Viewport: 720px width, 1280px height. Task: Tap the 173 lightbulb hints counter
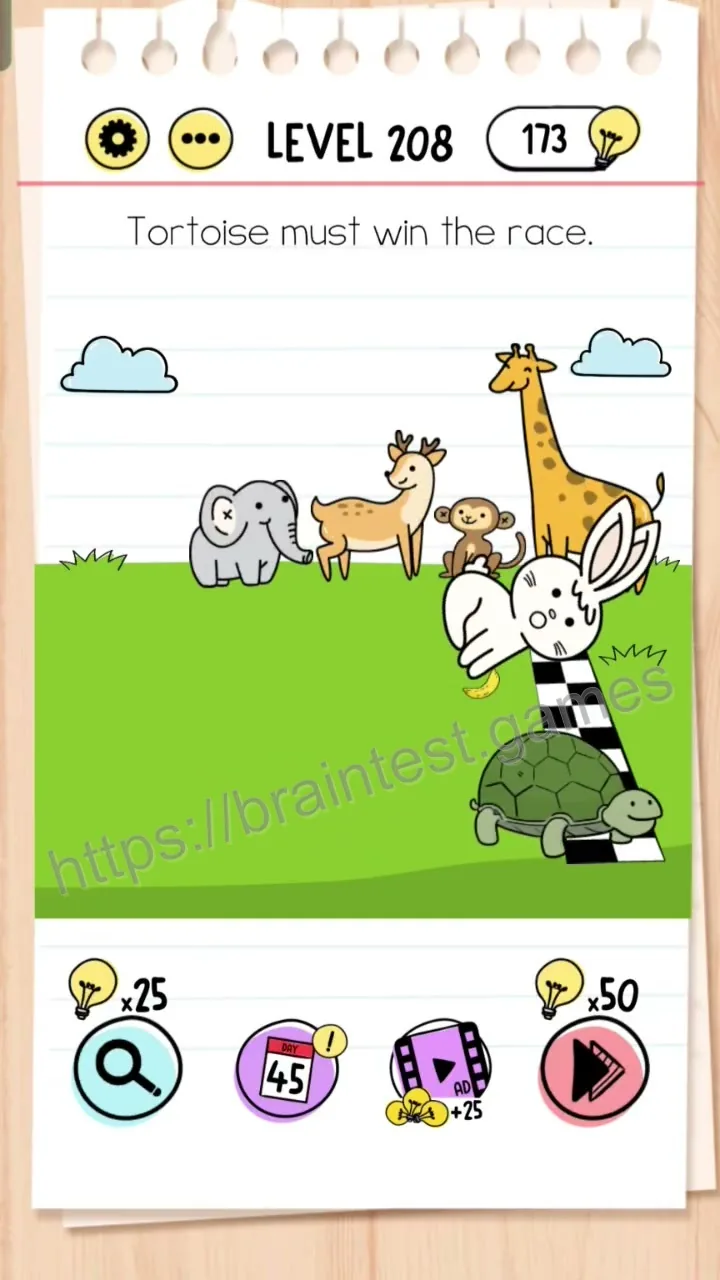point(562,138)
